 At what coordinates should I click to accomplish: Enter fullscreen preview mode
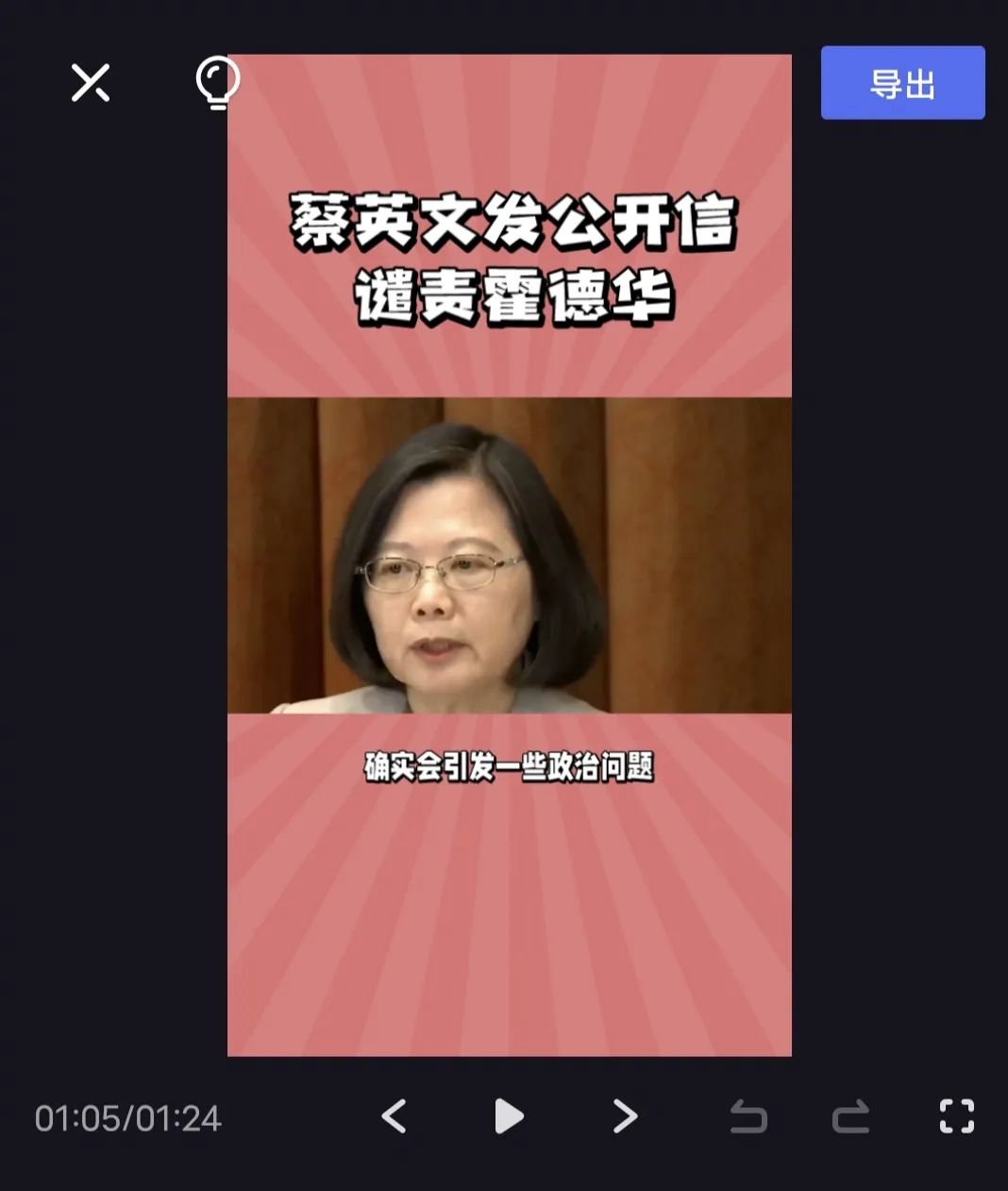pyautogui.click(x=956, y=1116)
